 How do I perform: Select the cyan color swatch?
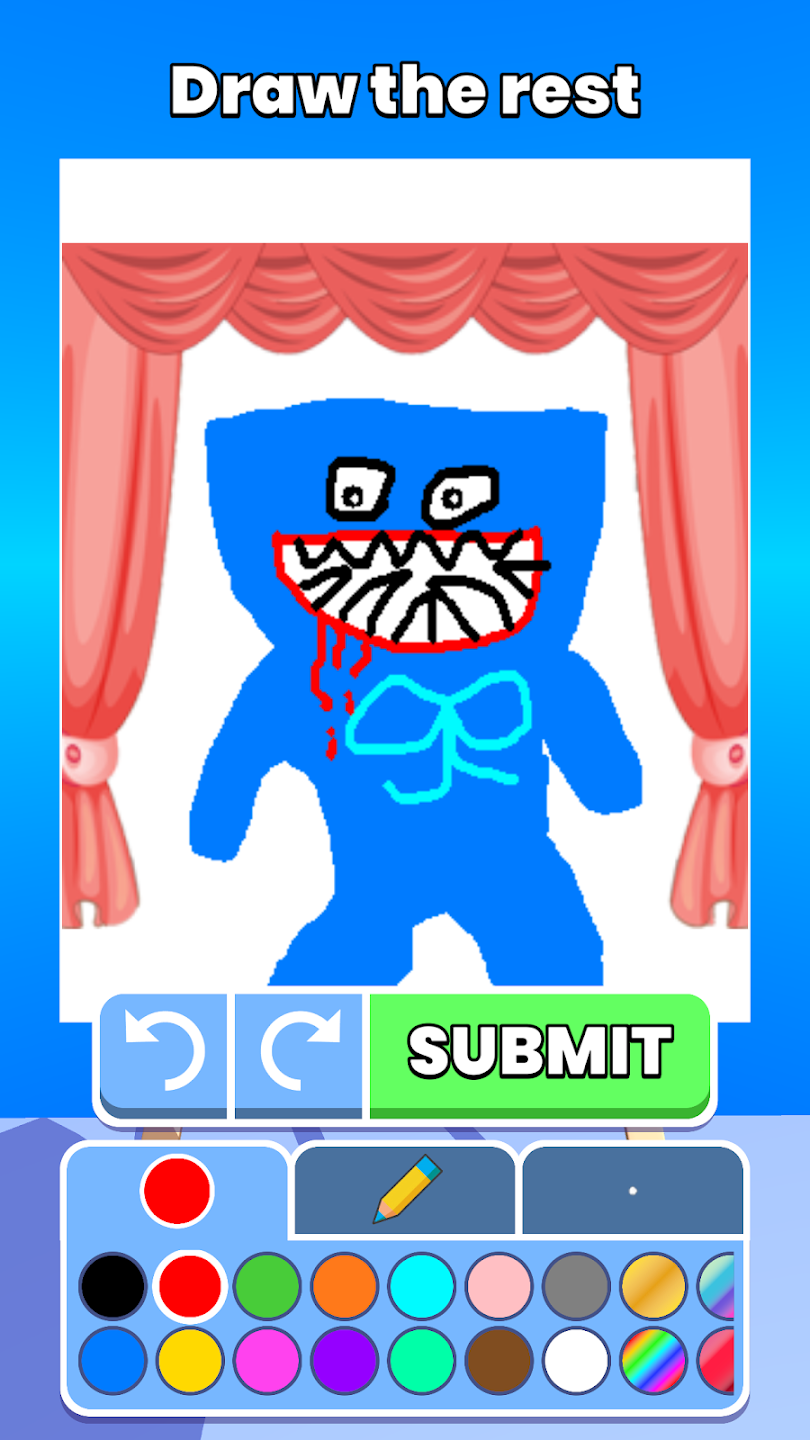pyautogui.click(x=421, y=1285)
